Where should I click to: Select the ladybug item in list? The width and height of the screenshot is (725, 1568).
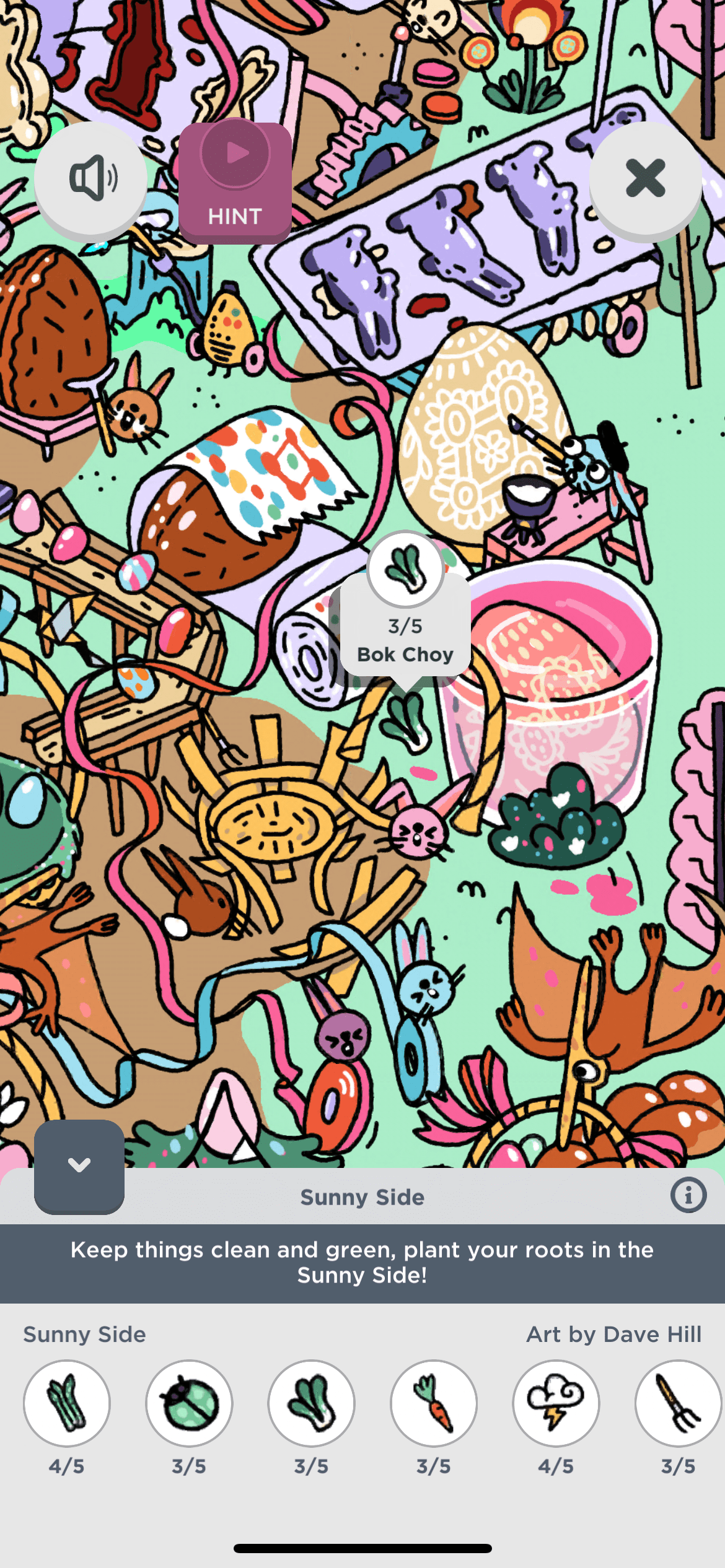[189, 1403]
